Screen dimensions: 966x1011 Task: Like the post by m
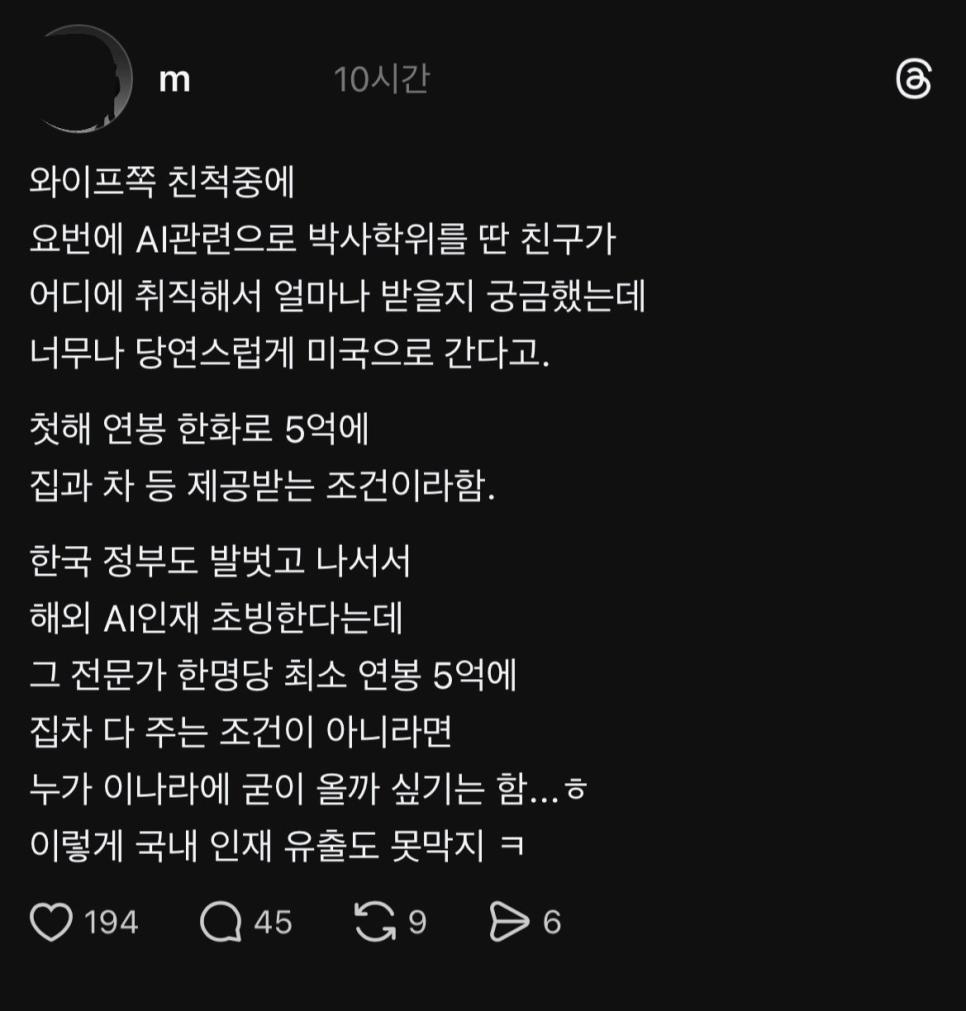52,922
